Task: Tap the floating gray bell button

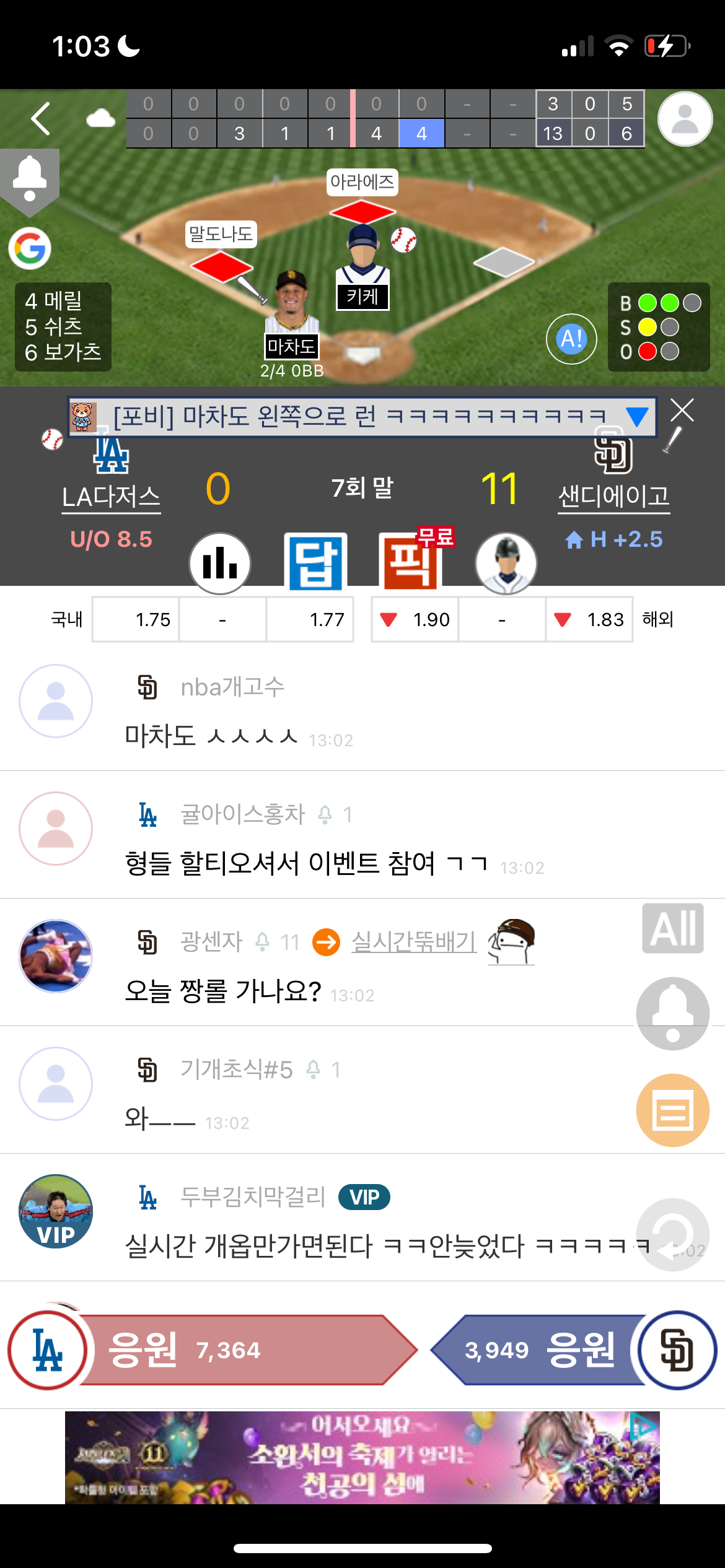Action: (x=672, y=1014)
